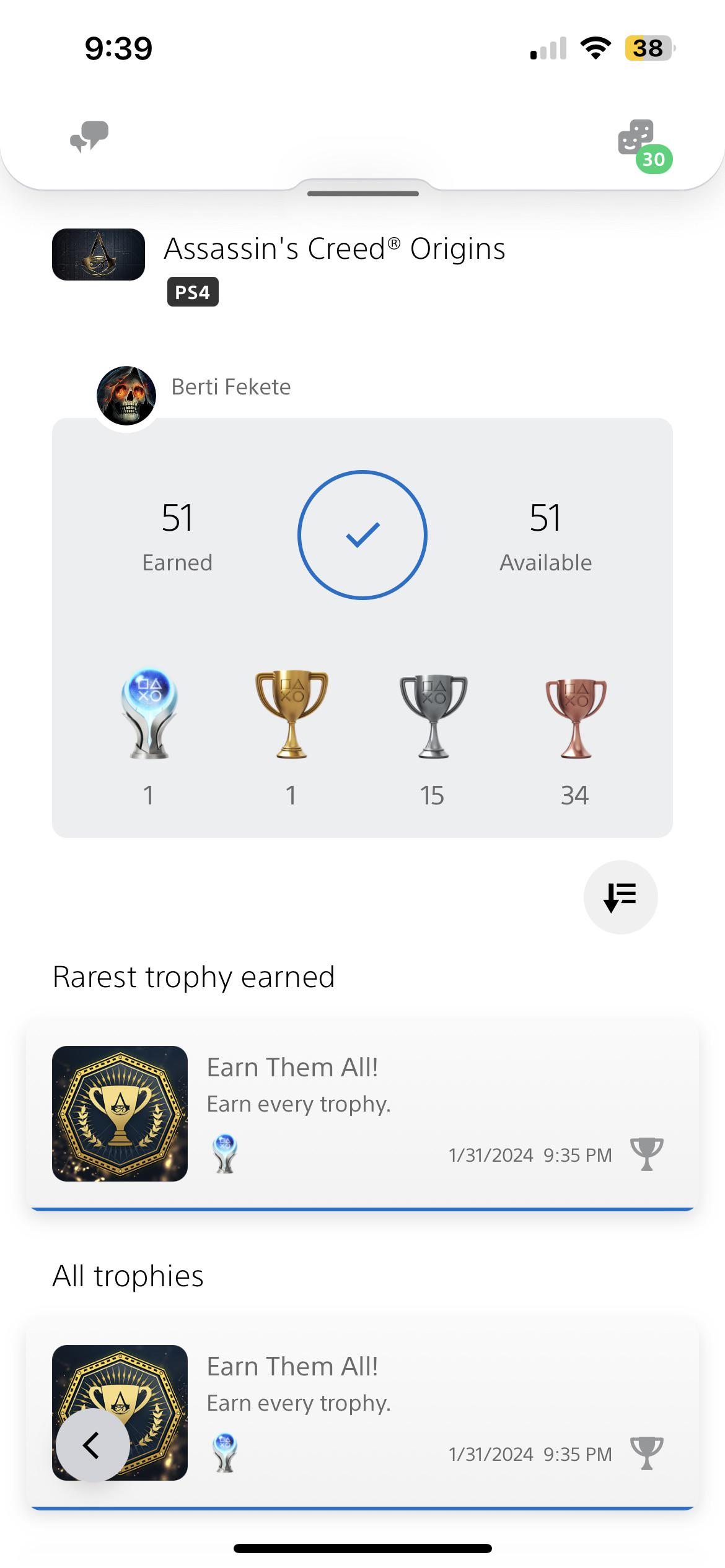This screenshot has height=1568, width=725.
Task: Open Earn Them All under Rarest trophy earned
Action: (362, 1113)
